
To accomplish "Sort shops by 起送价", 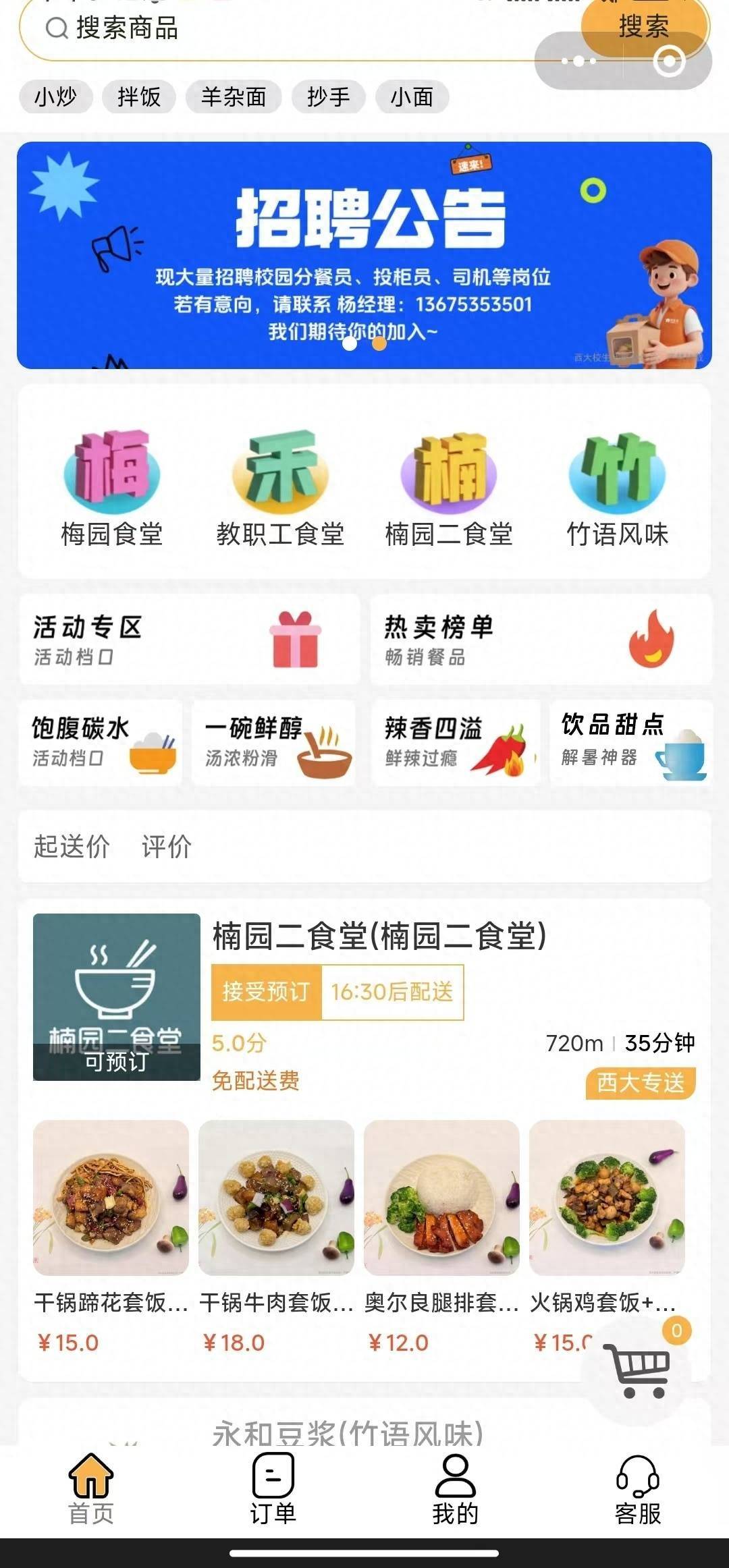I will [72, 846].
